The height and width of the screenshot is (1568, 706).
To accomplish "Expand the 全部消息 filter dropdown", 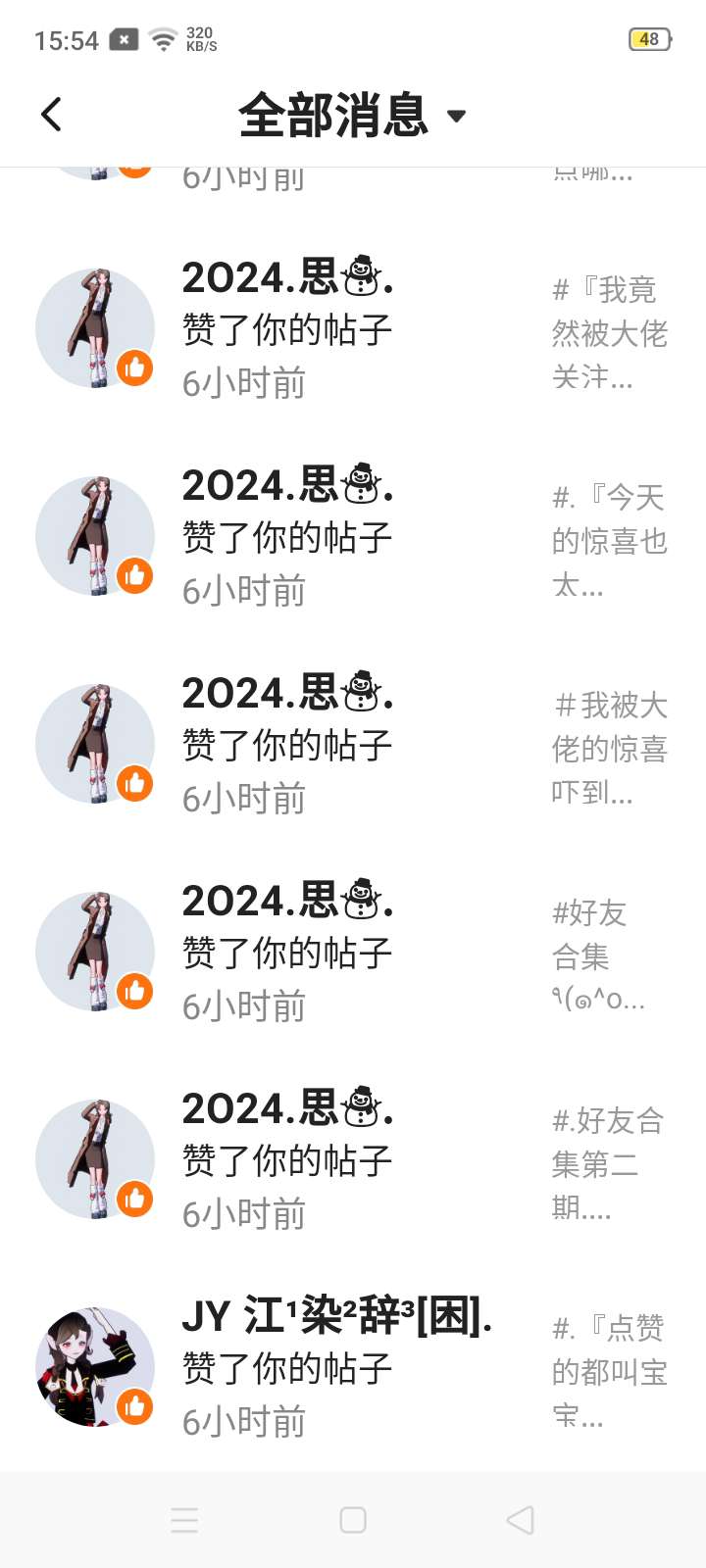I will 352,116.
